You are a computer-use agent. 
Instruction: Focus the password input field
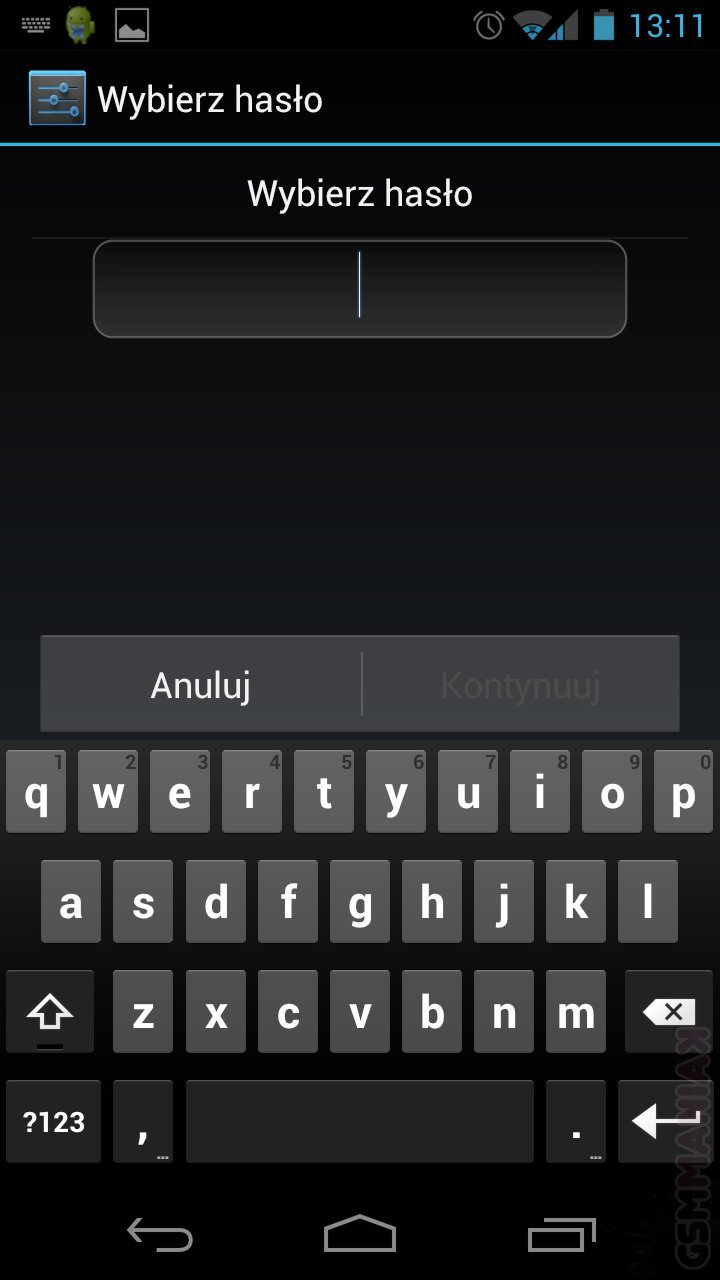(360, 289)
